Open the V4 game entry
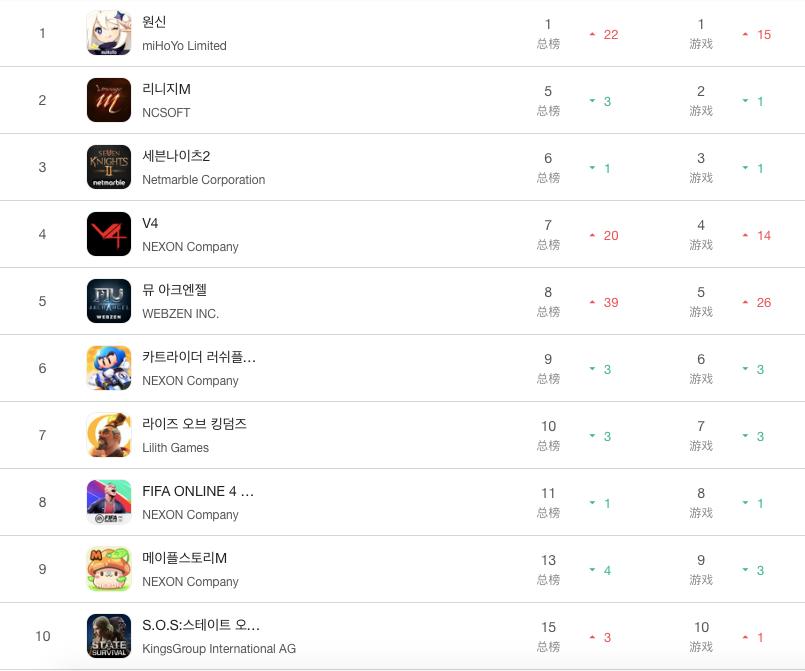Viewport: 805px width, 671px height. pos(151,223)
